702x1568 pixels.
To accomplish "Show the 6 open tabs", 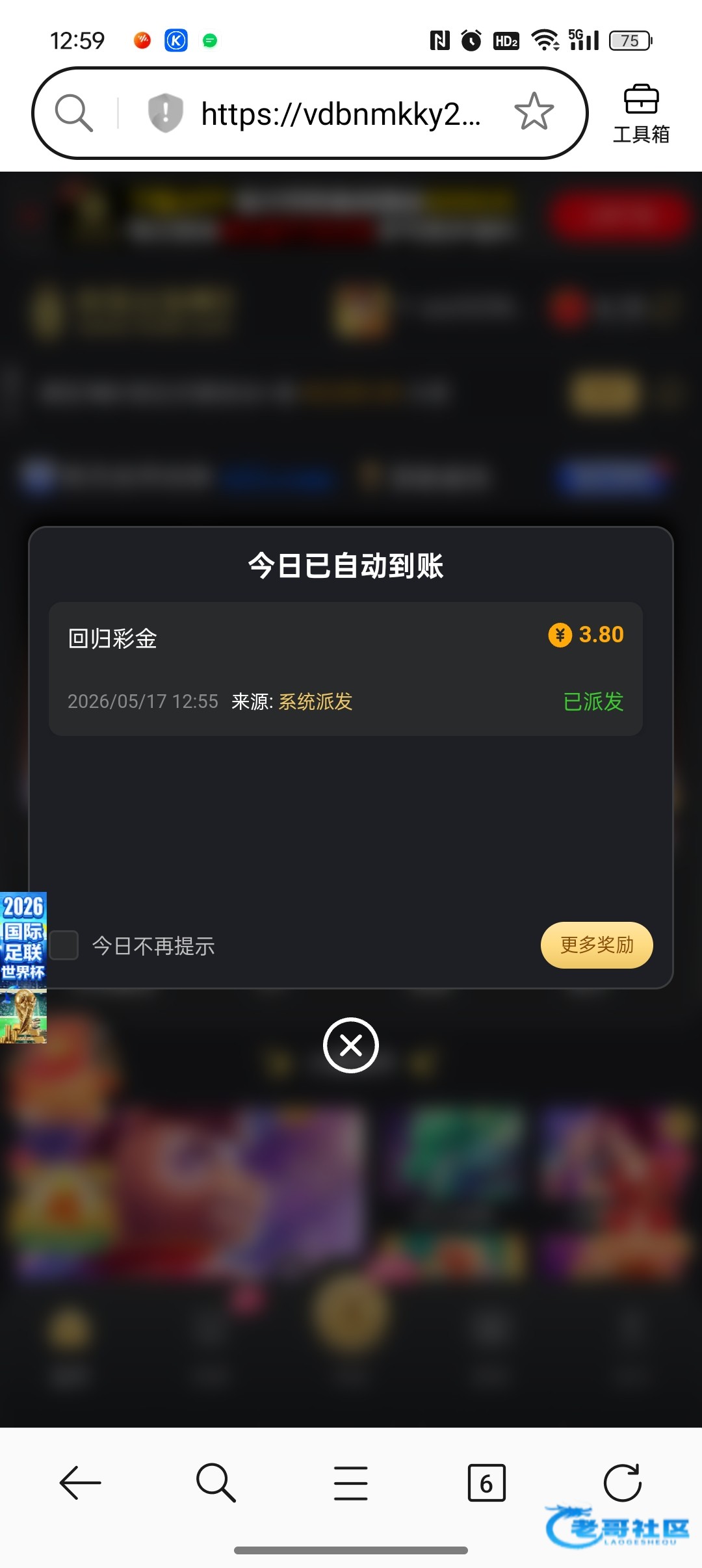I will [x=486, y=1483].
